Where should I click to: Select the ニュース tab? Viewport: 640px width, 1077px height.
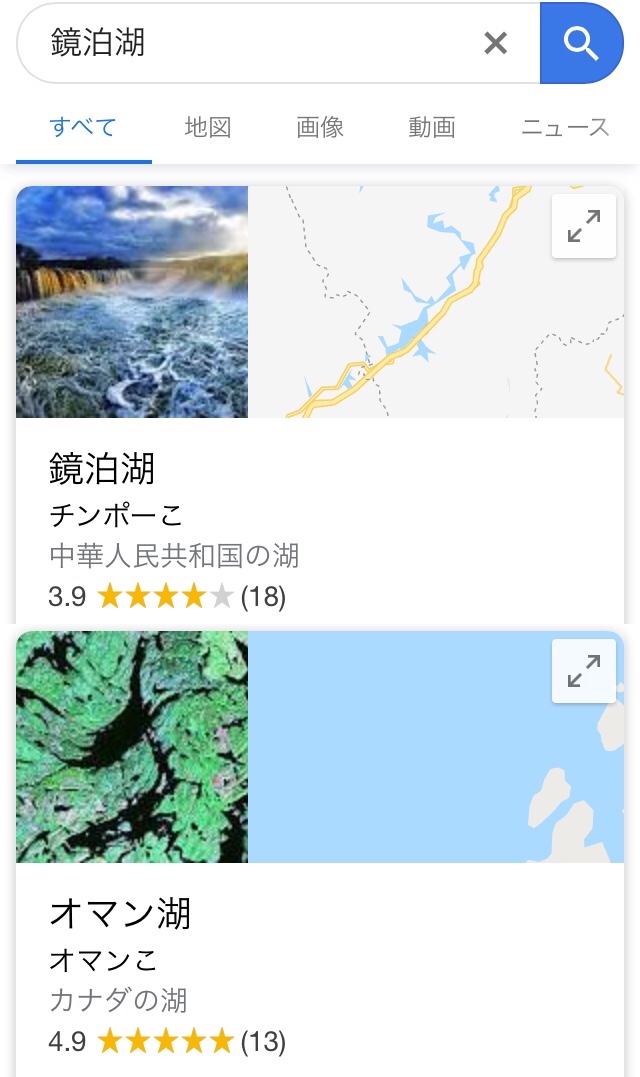pyautogui.click(x=565, y=127)
